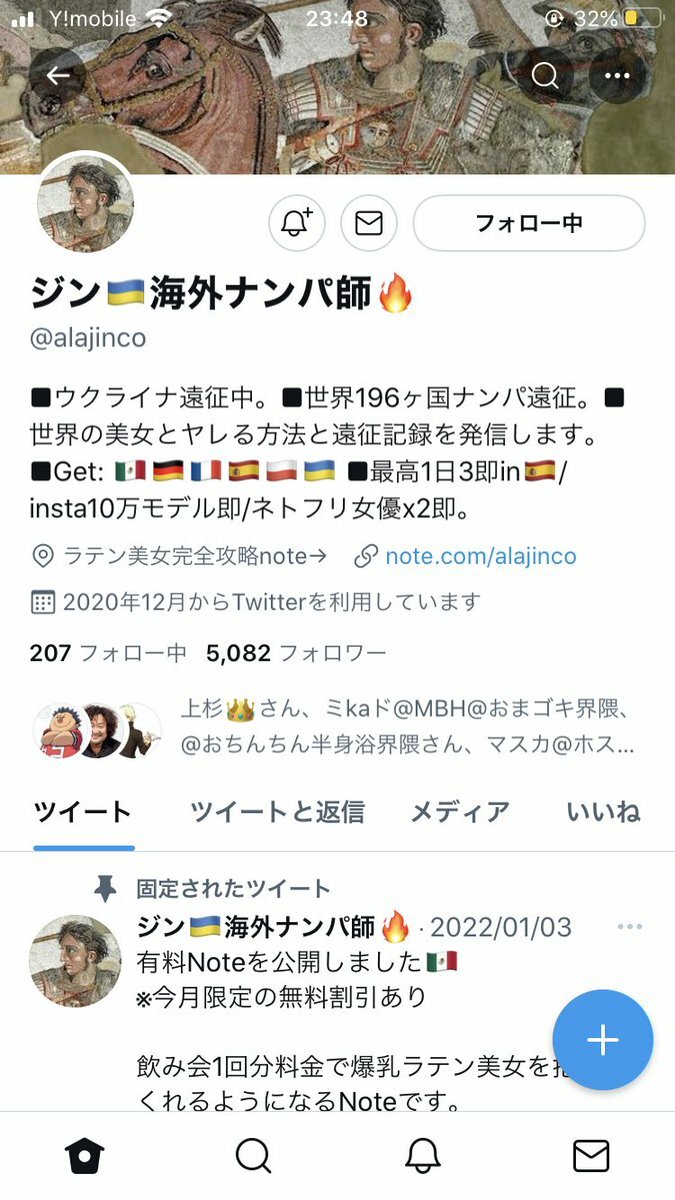Open the note.com/alajinco link
The width and height of the screenshot is (675, 1200).
pyautogui.click(x=480, y=556)
